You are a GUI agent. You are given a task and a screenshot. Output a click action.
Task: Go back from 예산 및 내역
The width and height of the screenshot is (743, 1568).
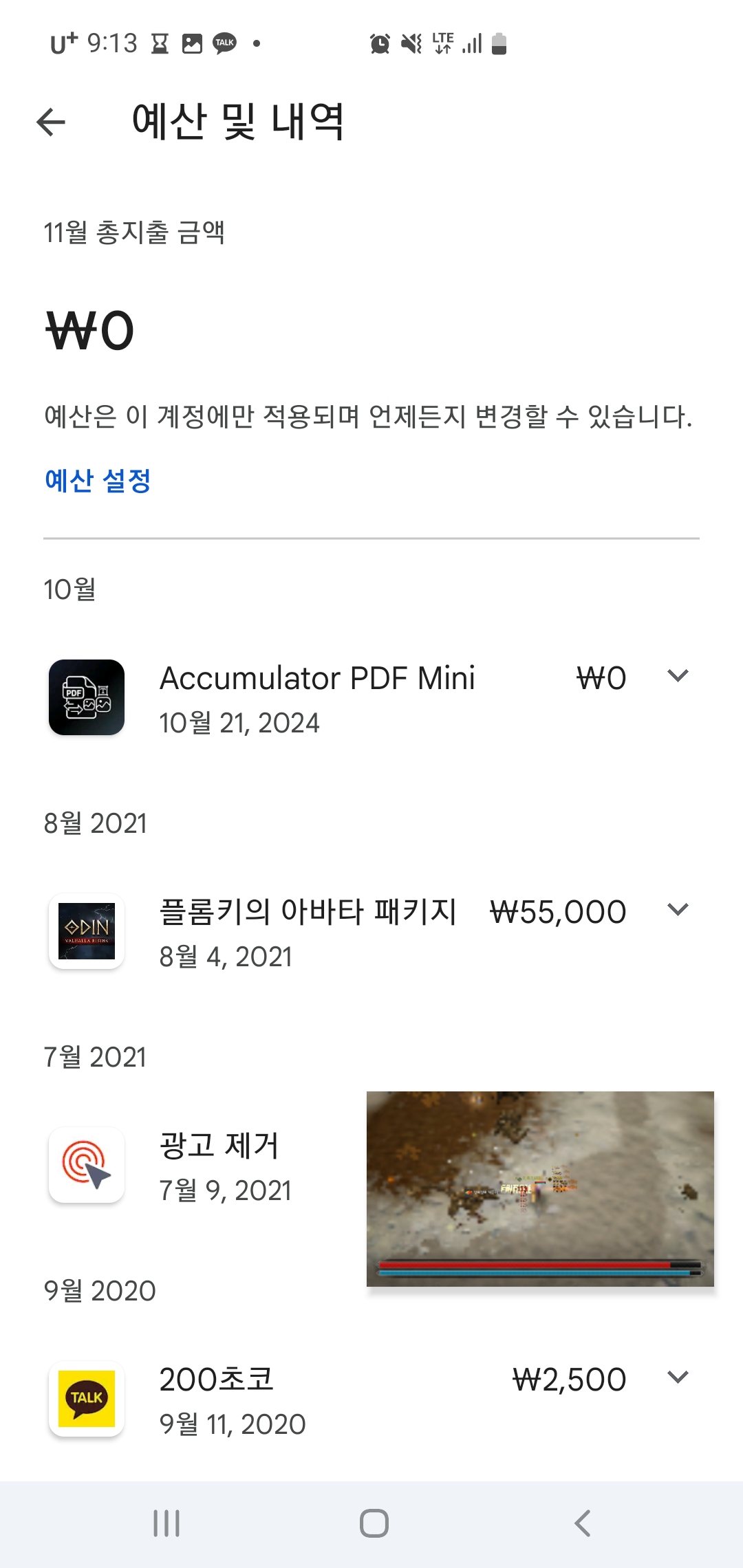point(51,122)
